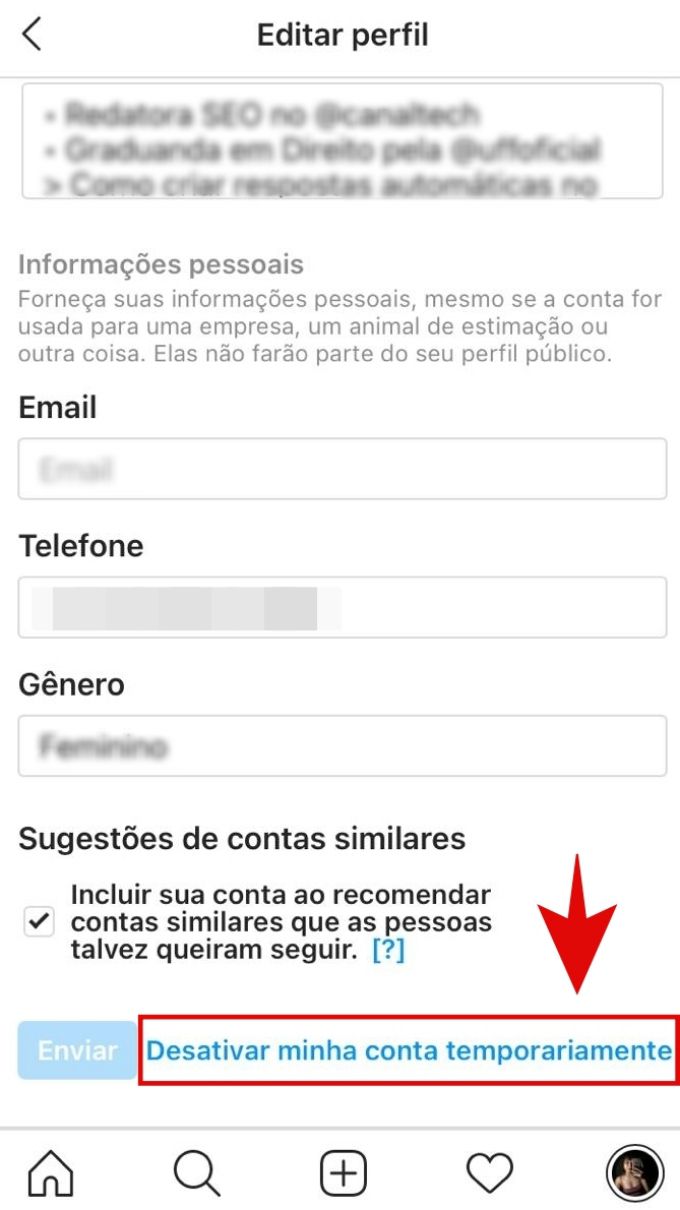Create a new post

(343, 1172)
